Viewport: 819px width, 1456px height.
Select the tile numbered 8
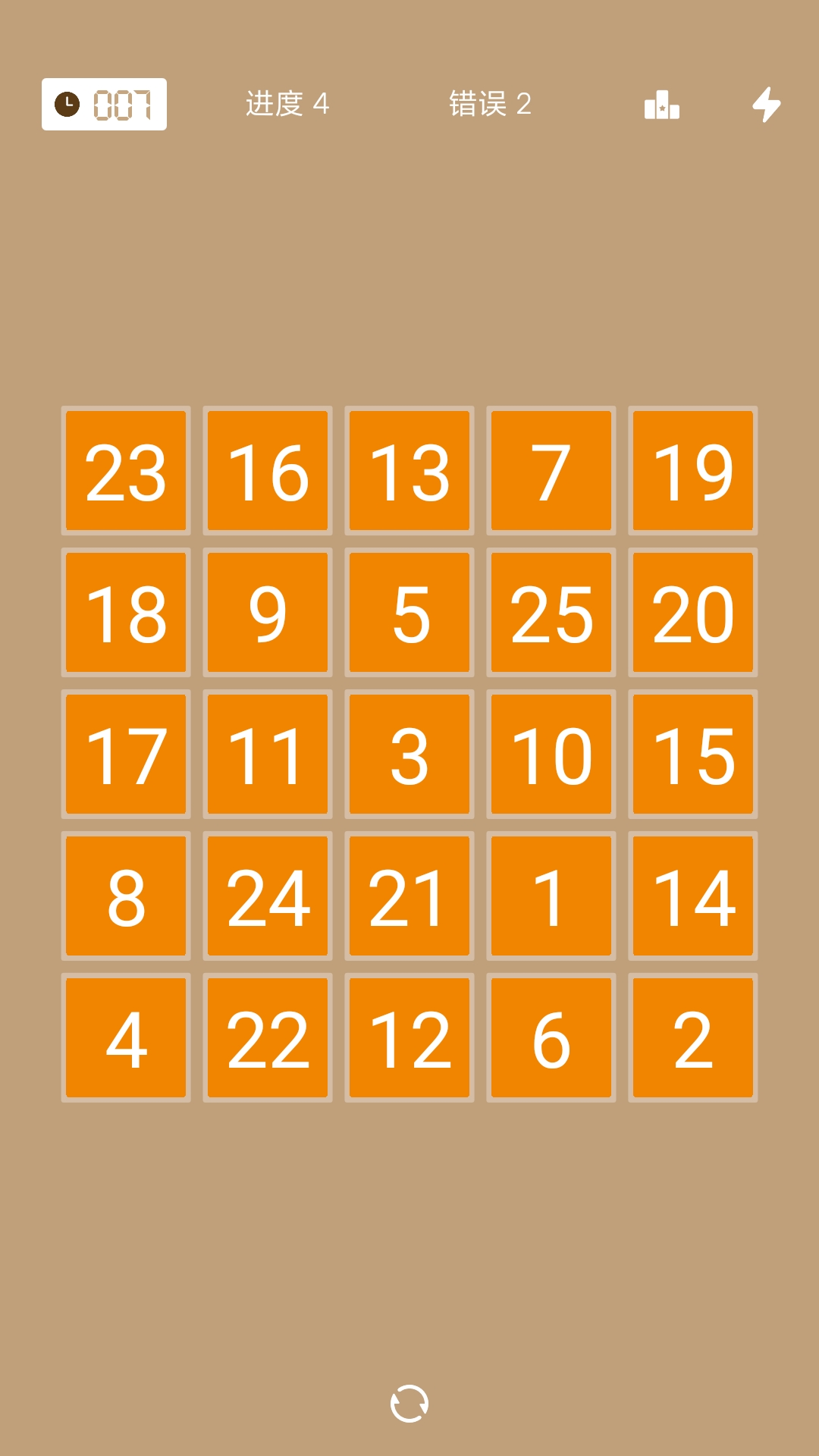click(x=126, y=896)
